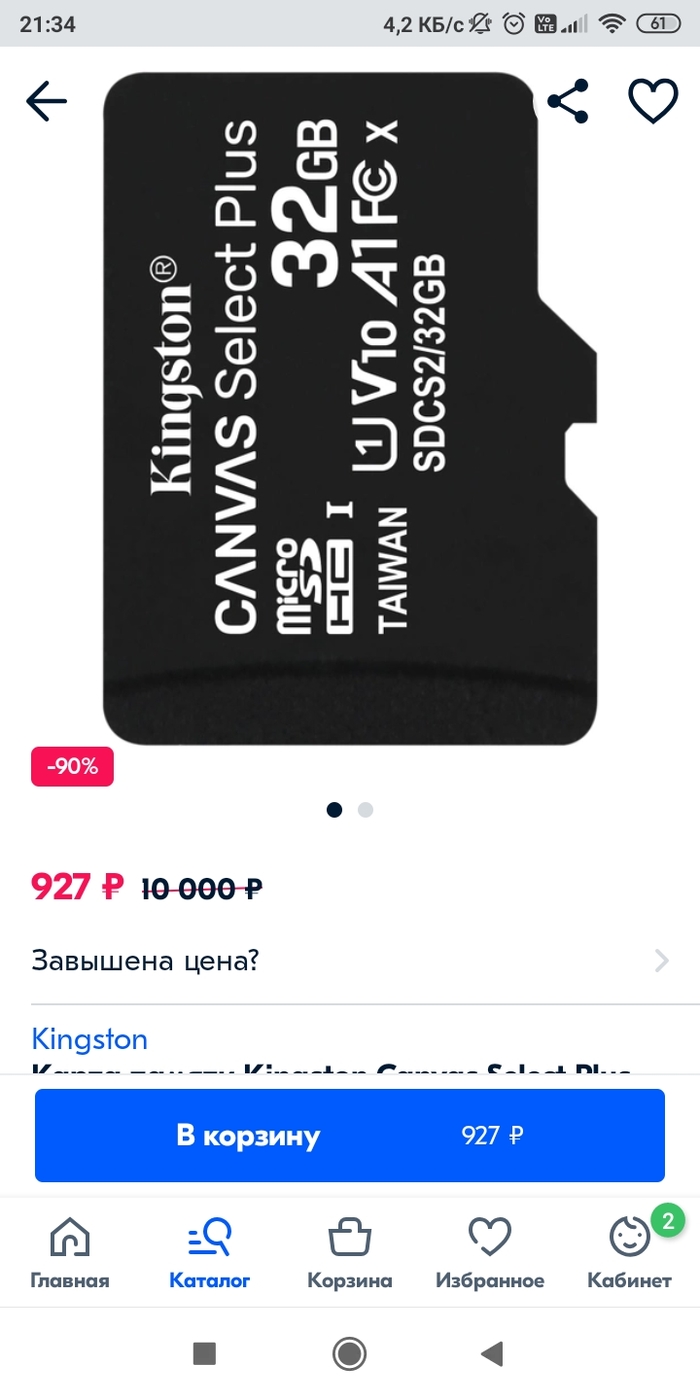Add item with 'В корзину' button
Image resolution: width=700 pixels, height=1400 pixels.
(x=350, y=1135)
